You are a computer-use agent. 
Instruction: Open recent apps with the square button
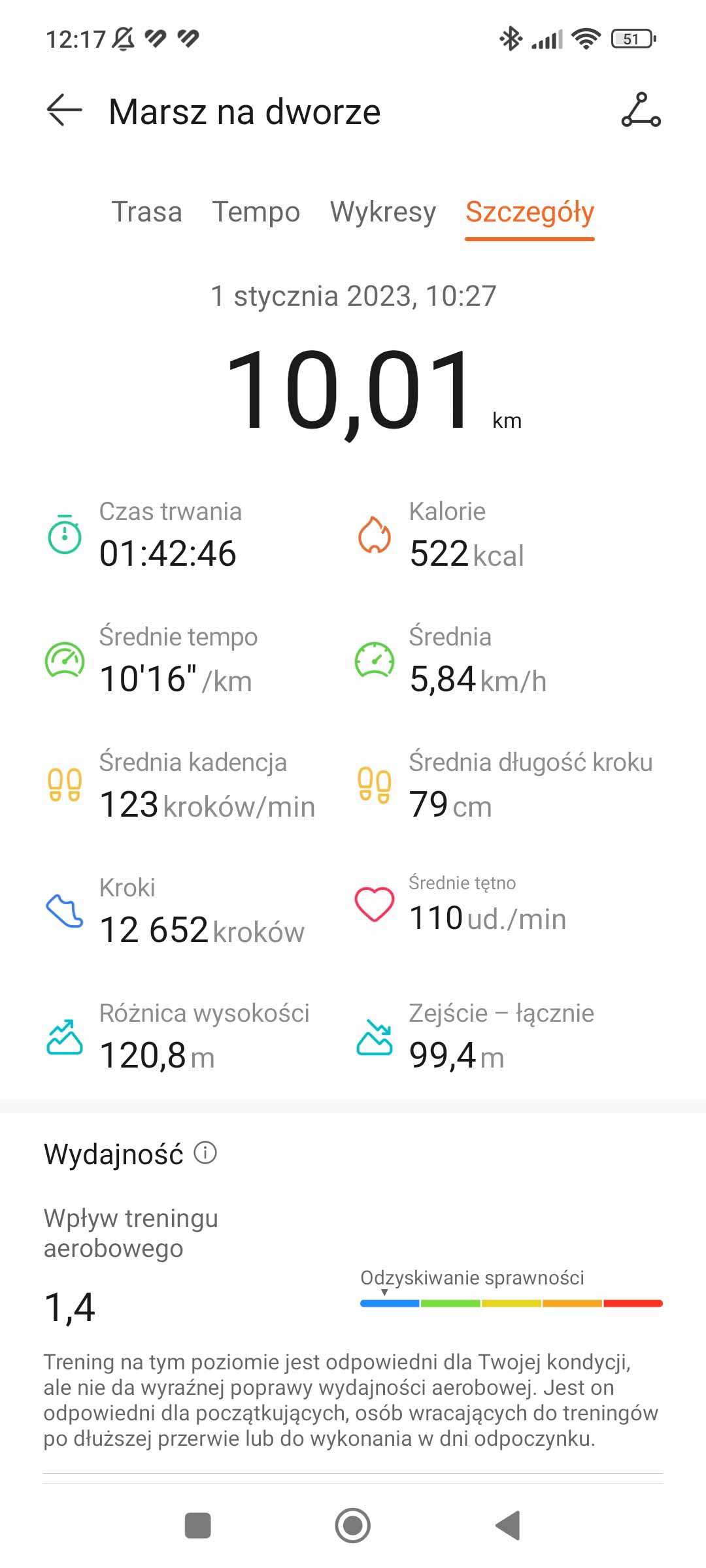pos(198,1526)
